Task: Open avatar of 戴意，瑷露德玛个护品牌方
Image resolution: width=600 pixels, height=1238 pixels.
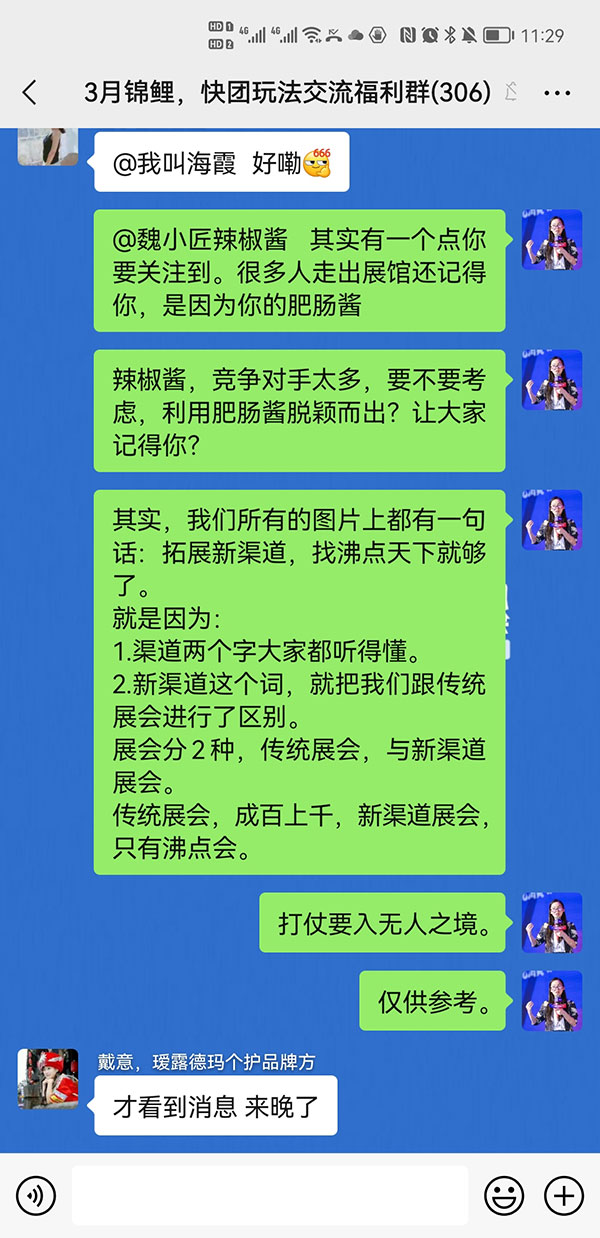Action: (48, 1079)
